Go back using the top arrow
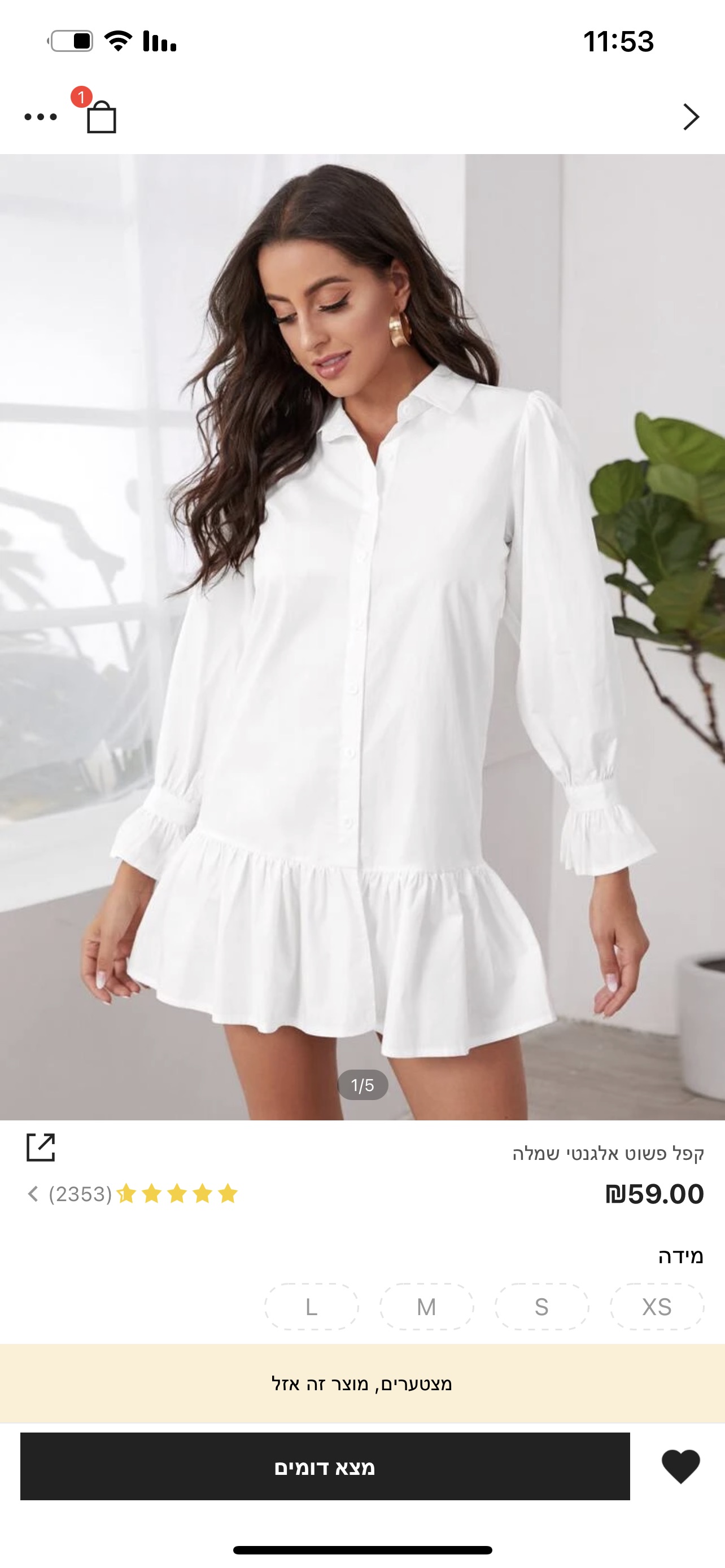The image size is (725, 1568). [691, 117]
